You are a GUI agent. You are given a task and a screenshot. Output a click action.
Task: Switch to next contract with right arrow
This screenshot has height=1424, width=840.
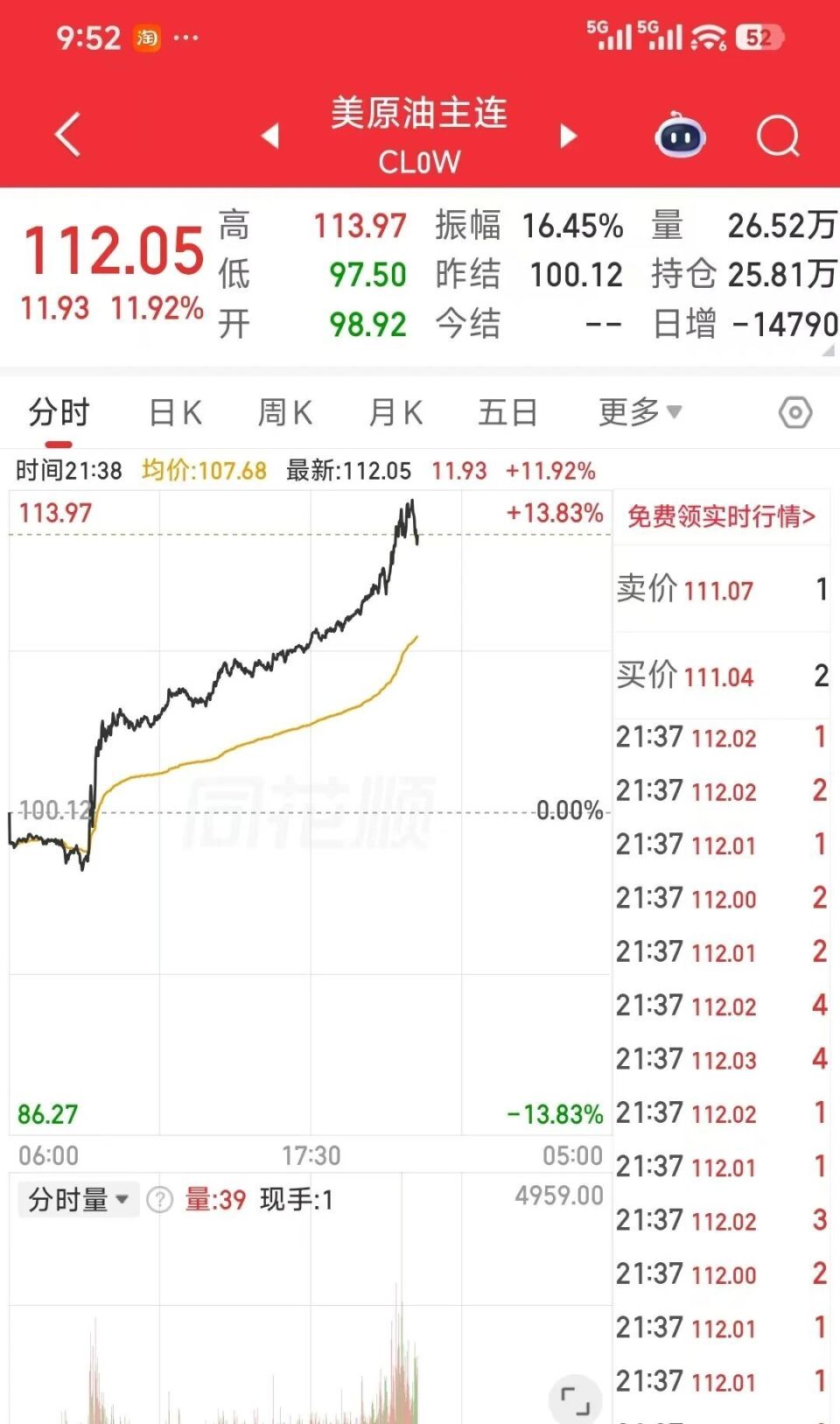567,136
